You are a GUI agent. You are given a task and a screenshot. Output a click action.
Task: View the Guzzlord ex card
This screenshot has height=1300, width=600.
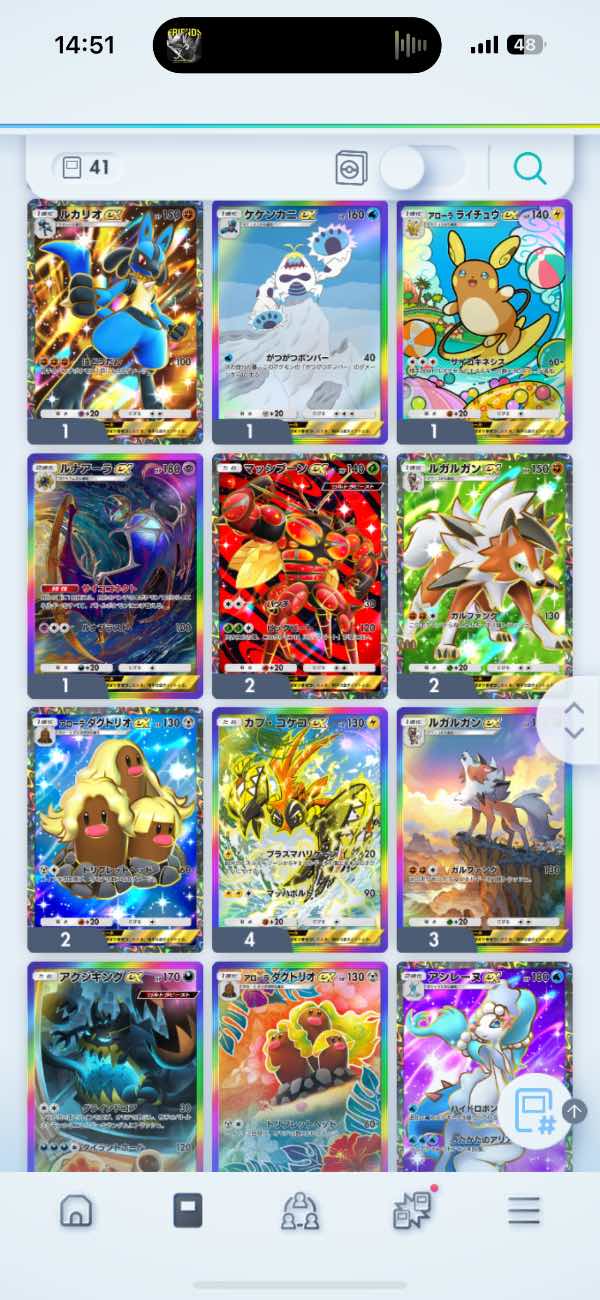(115, 1065)
